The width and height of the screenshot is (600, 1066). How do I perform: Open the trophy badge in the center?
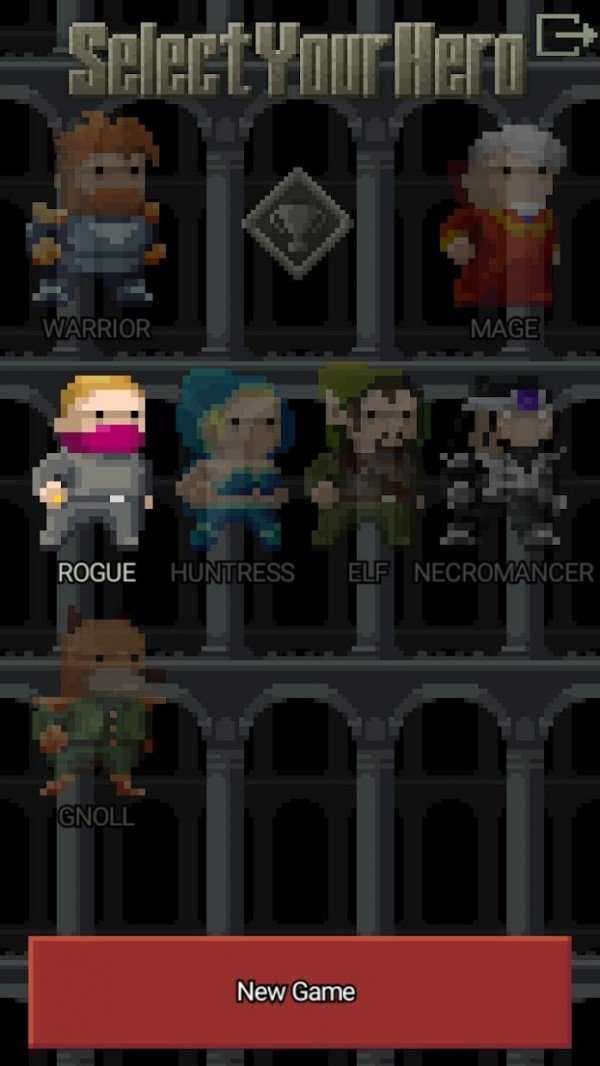(x=298, y=224)
